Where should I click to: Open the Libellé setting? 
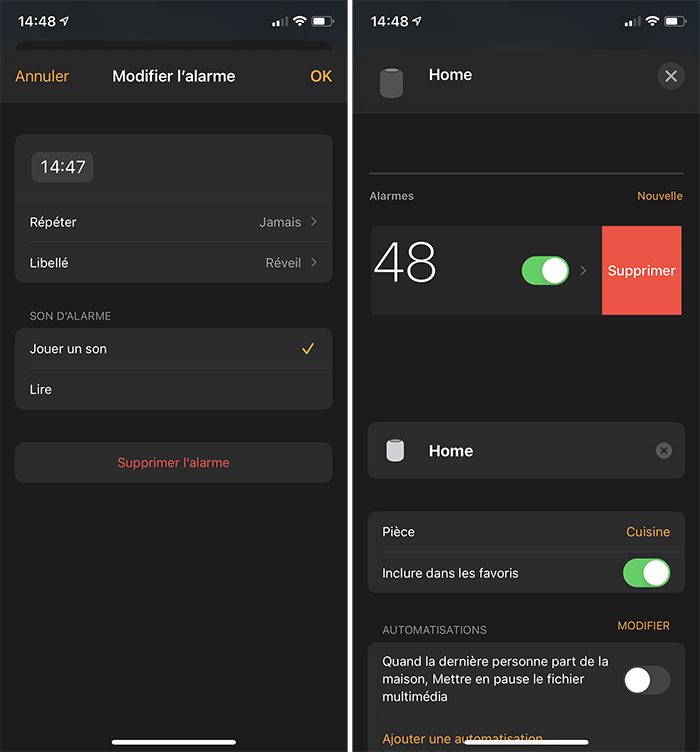173,263
